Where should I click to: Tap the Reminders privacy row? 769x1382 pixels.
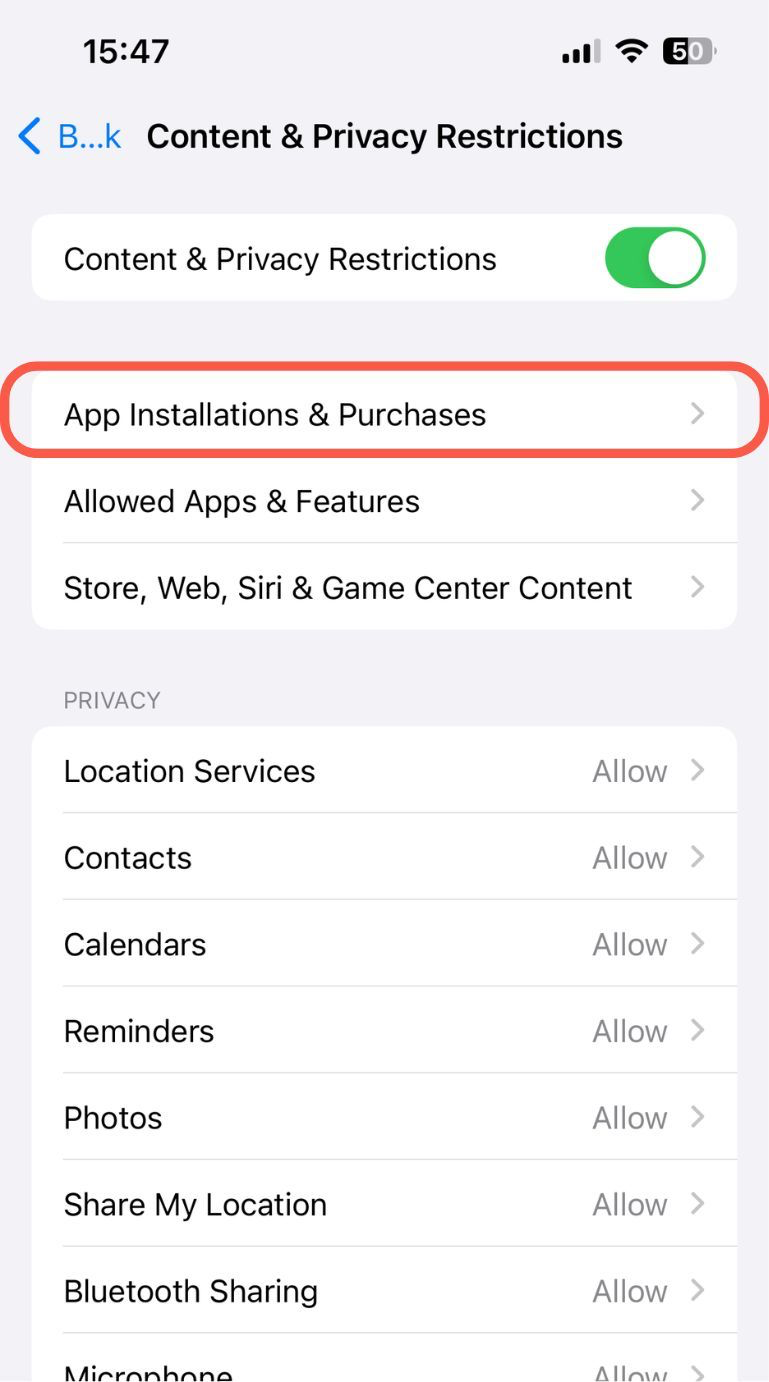[384, 1031]
